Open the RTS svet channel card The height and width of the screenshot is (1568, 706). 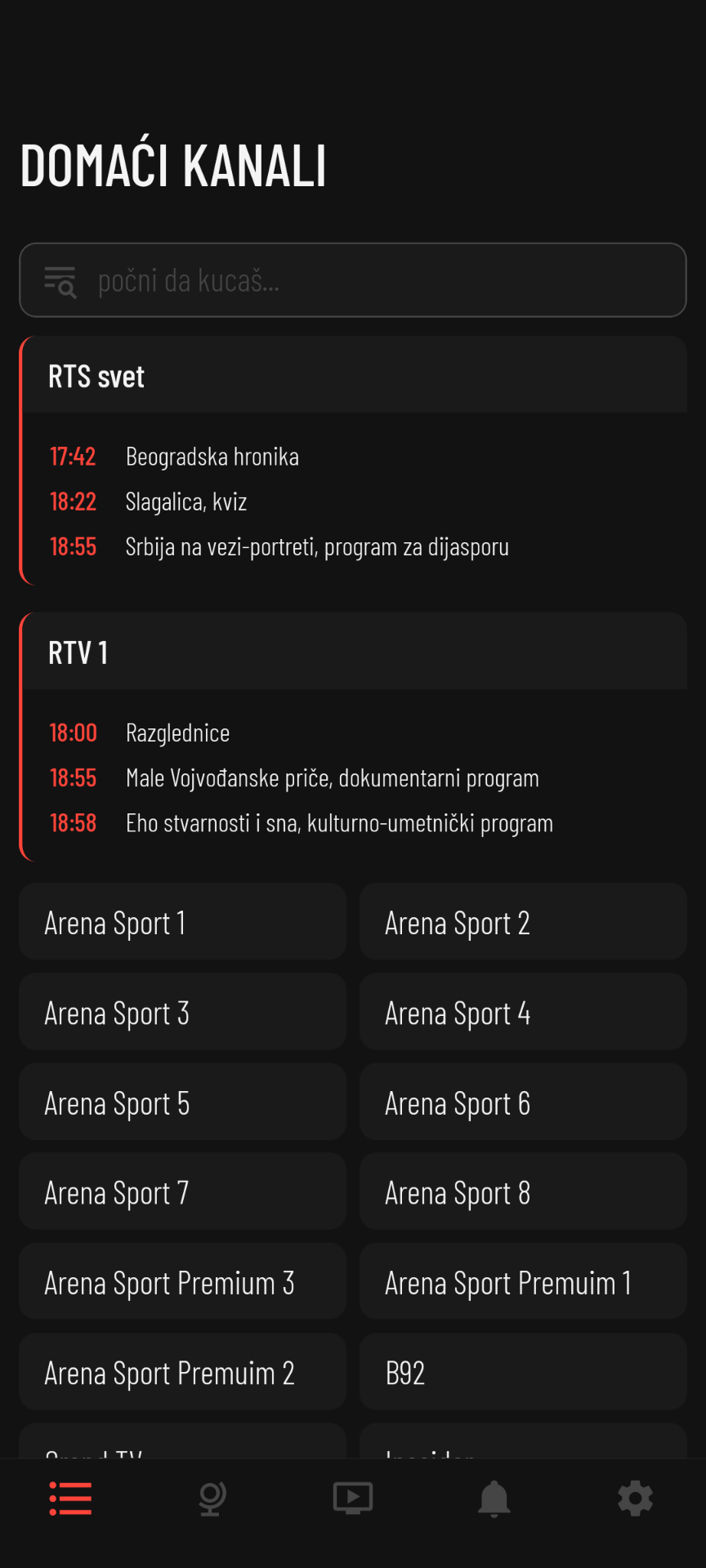coord(353,461)
